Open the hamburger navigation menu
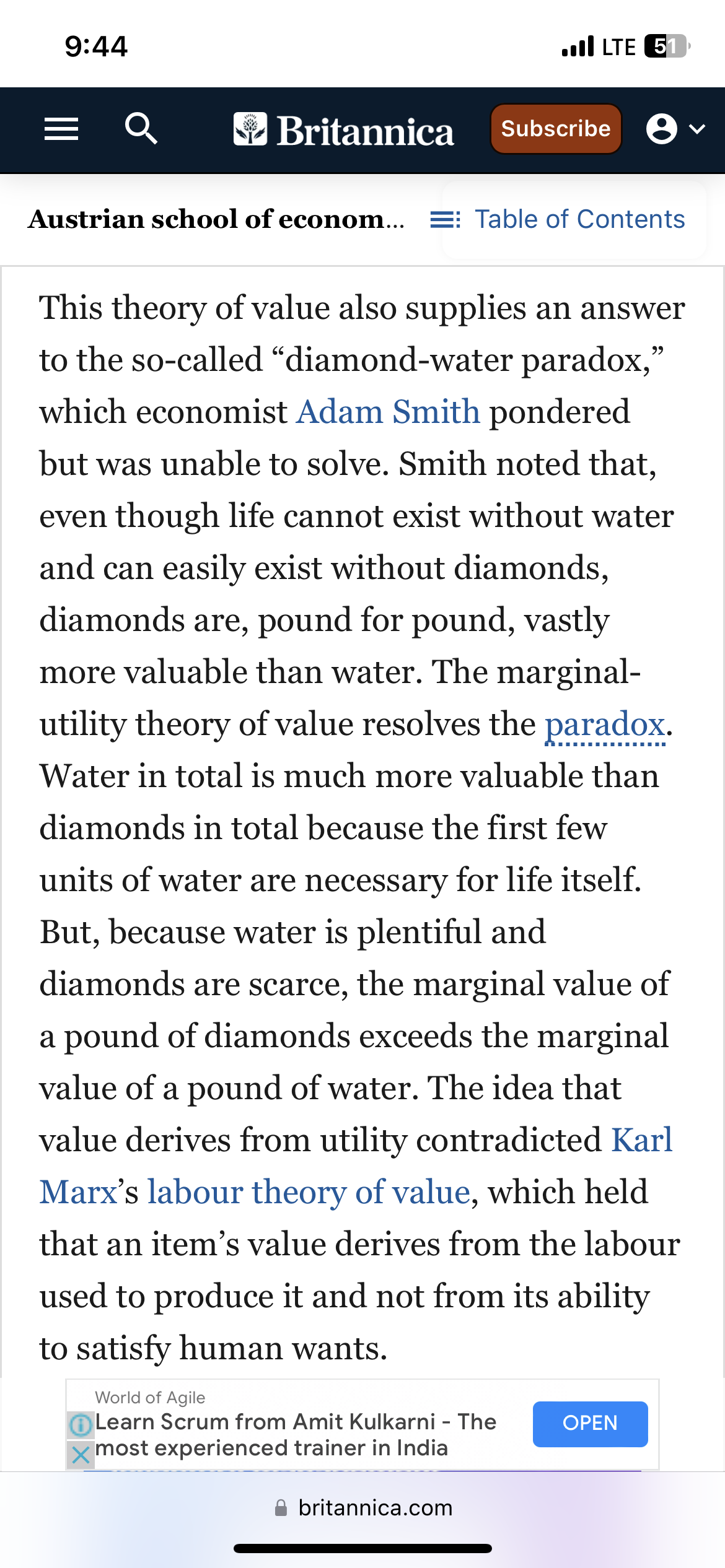This screenshot has width=725, height=1568. tap(61, 129)
